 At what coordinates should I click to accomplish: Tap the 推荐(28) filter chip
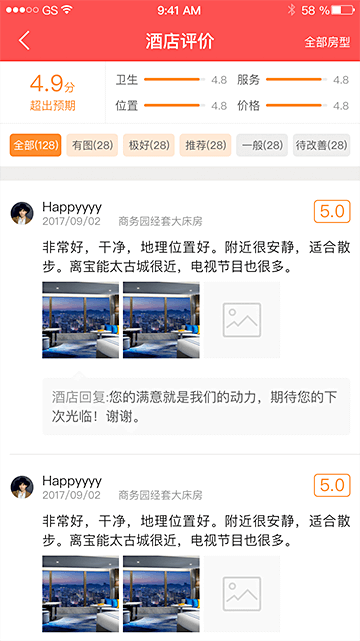(x=206, y=145)
